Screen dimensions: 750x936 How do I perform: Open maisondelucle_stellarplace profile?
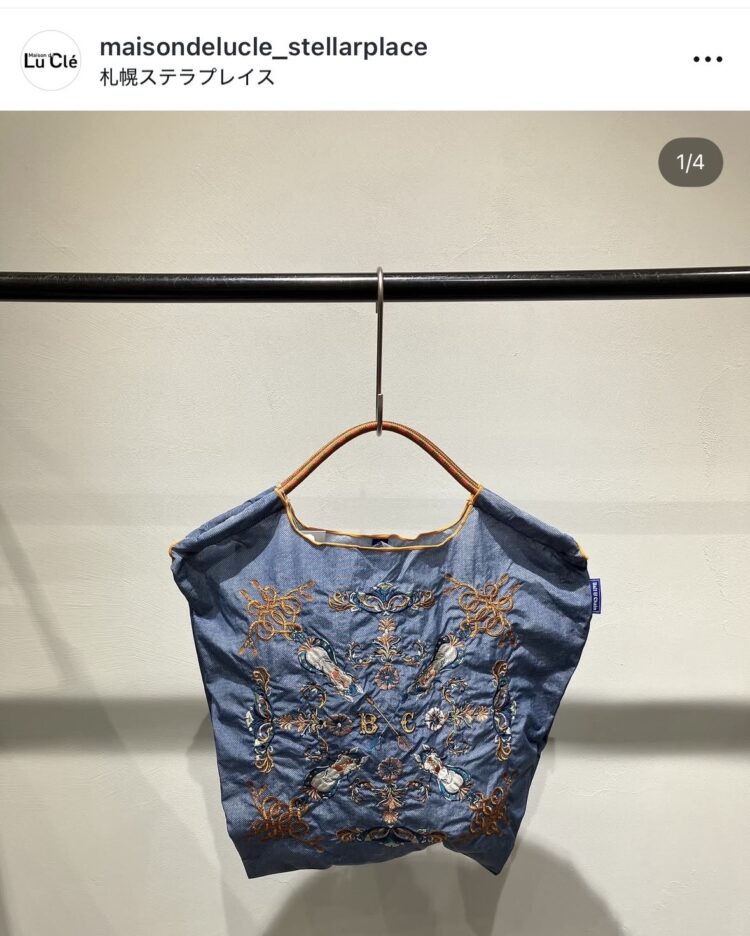263,46
